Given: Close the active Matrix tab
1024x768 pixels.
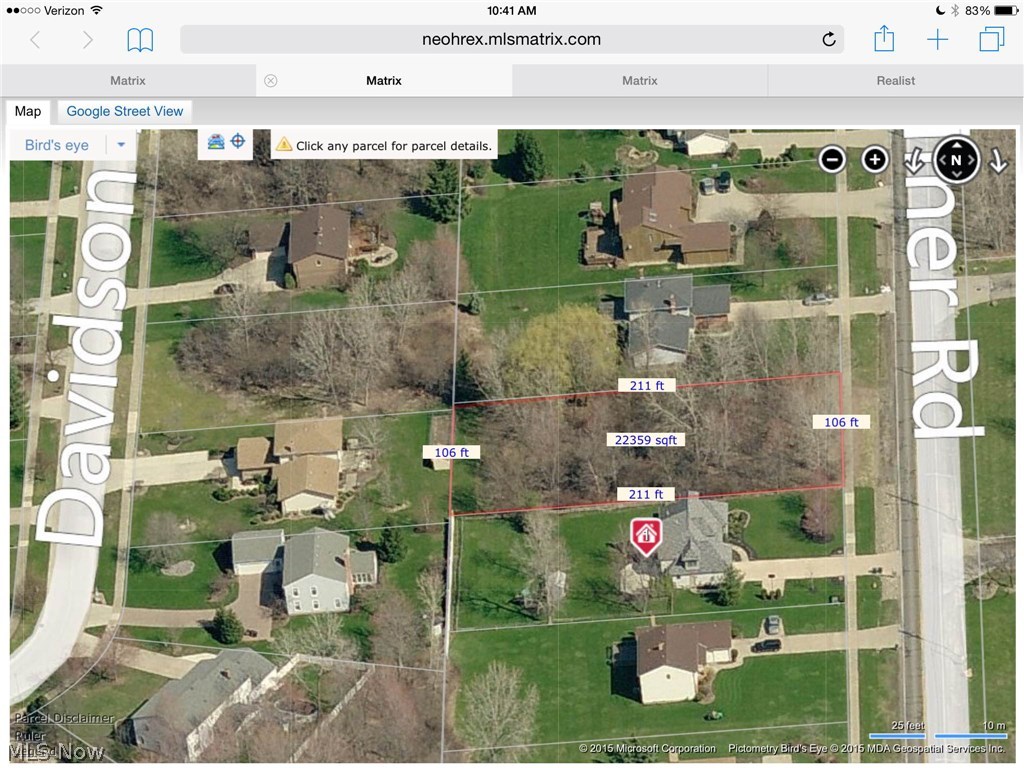Looking at the screenshot, I should point(270,81).
